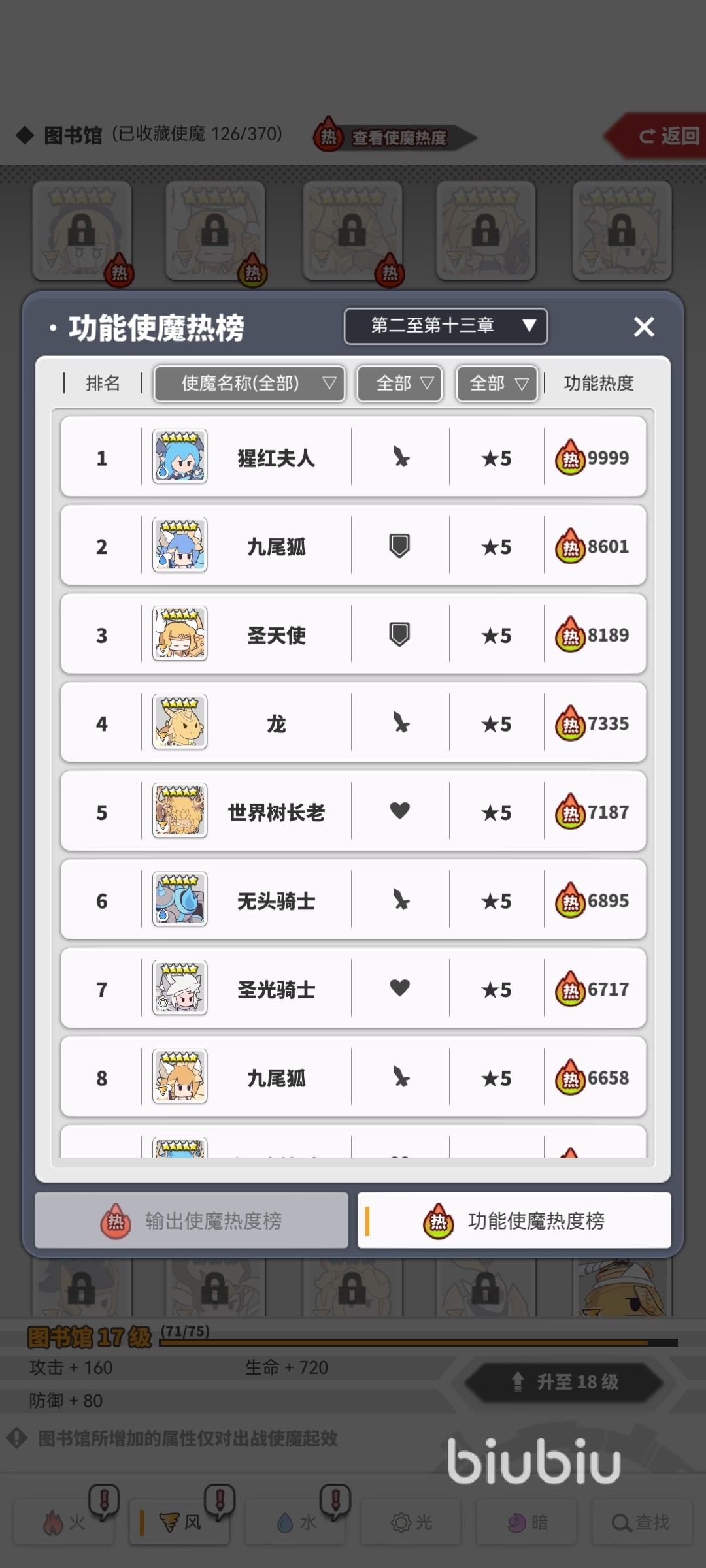Open rank 1 entry 猩红夫人
The width and height of the screenshot is (706, 1568).
click(353, 457)
